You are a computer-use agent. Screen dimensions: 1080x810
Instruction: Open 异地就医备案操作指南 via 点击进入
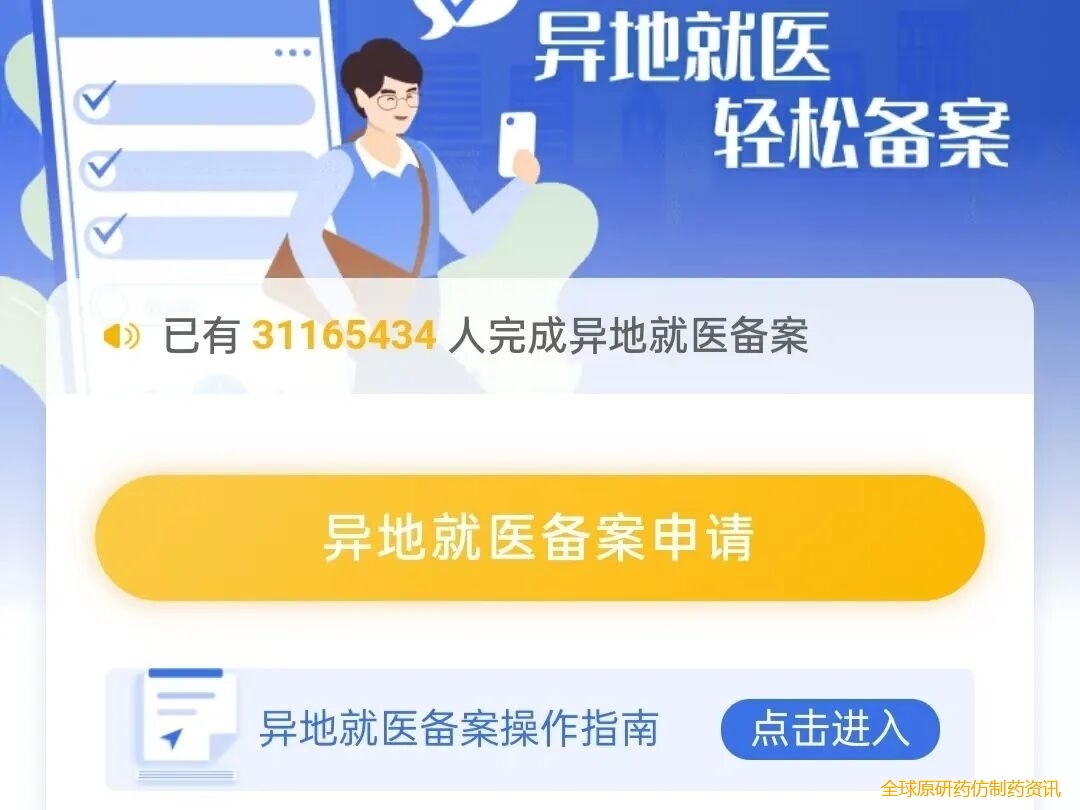830,729
